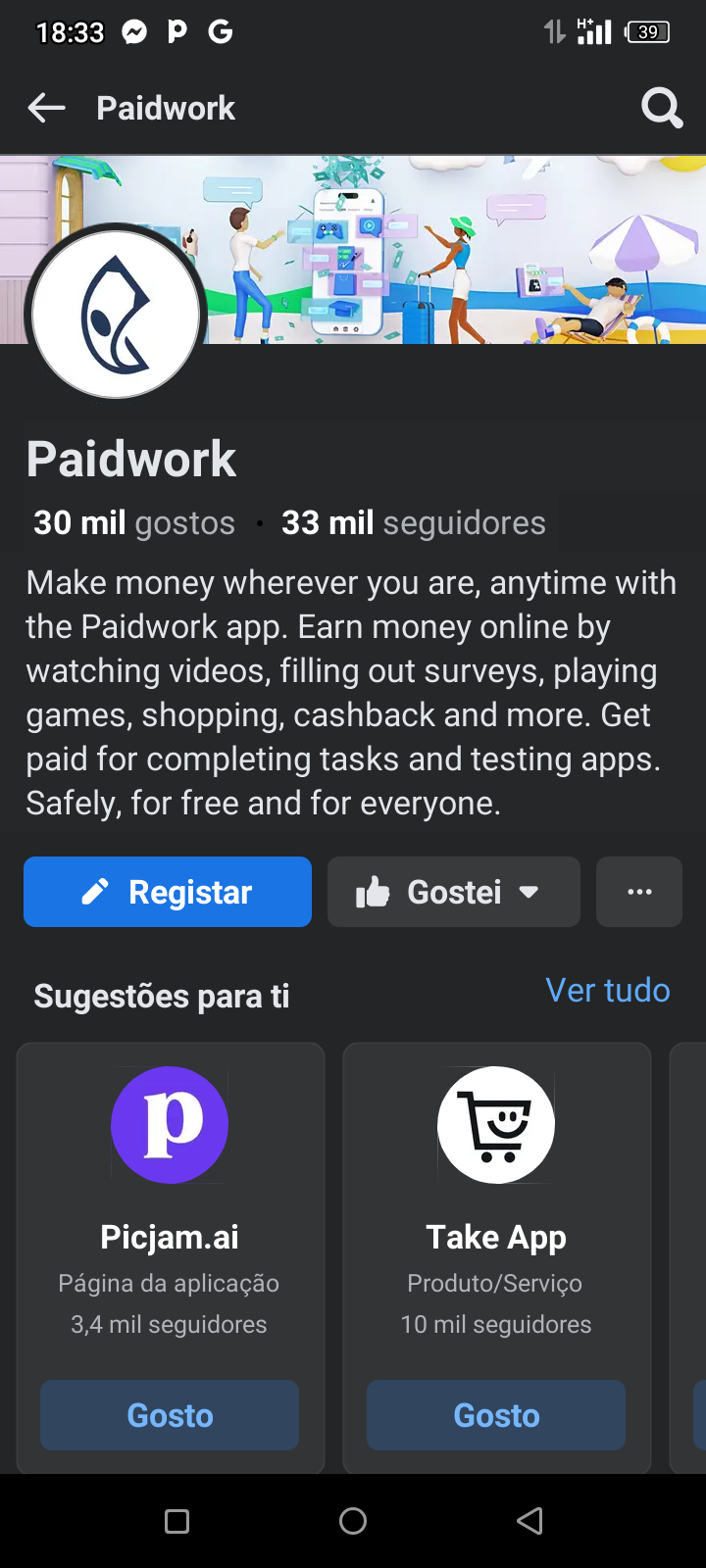The width and height of the screenshot is (706, 1568).
Task: Open the battery indicator showing 39
Action: click(648, 30)
